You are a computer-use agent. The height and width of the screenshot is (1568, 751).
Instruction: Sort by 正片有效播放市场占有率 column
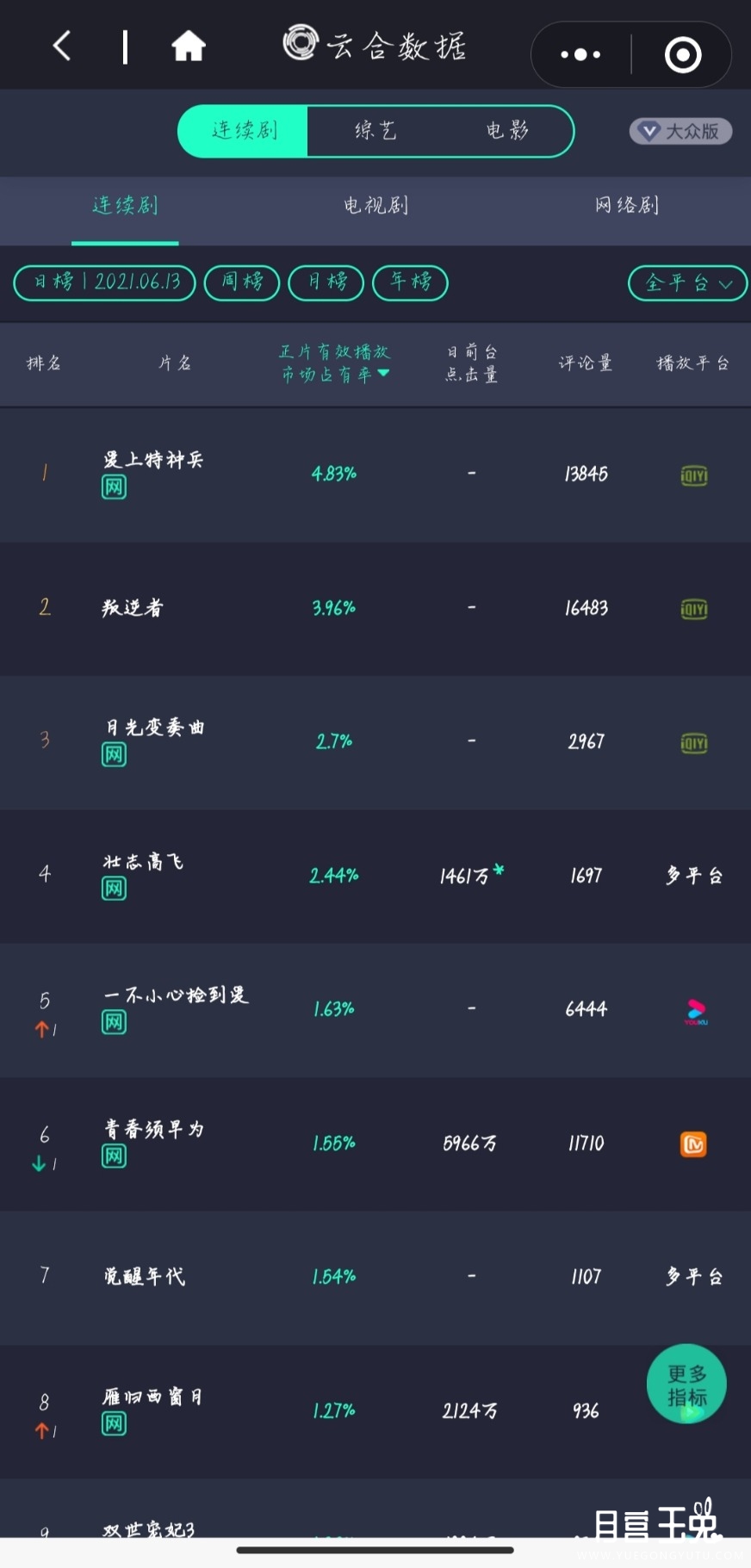(334, 363)
